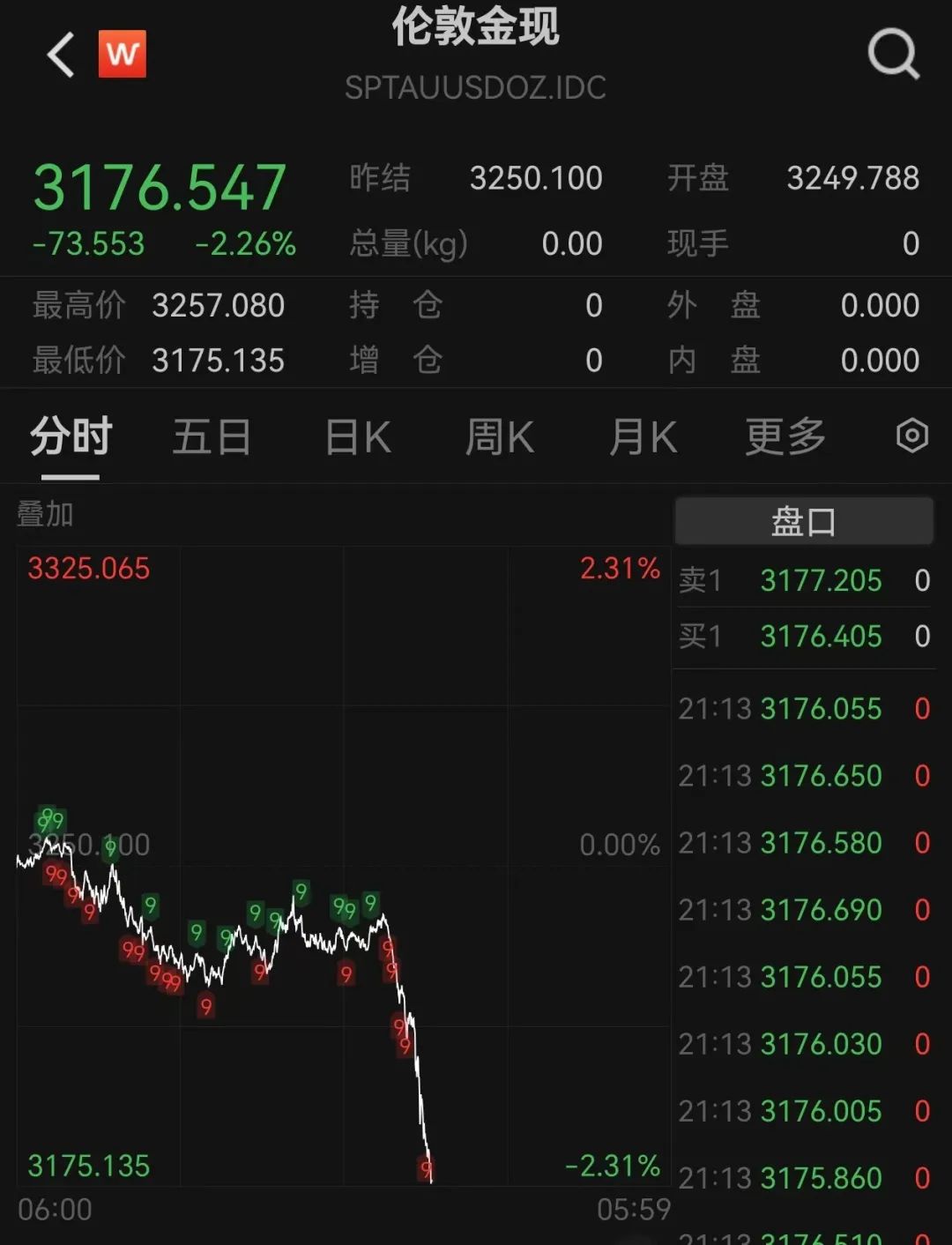Viewport: 952px width, 1245px height.
Task: Expand the 周K weekly chart option
Action: [x=499, y=436]
